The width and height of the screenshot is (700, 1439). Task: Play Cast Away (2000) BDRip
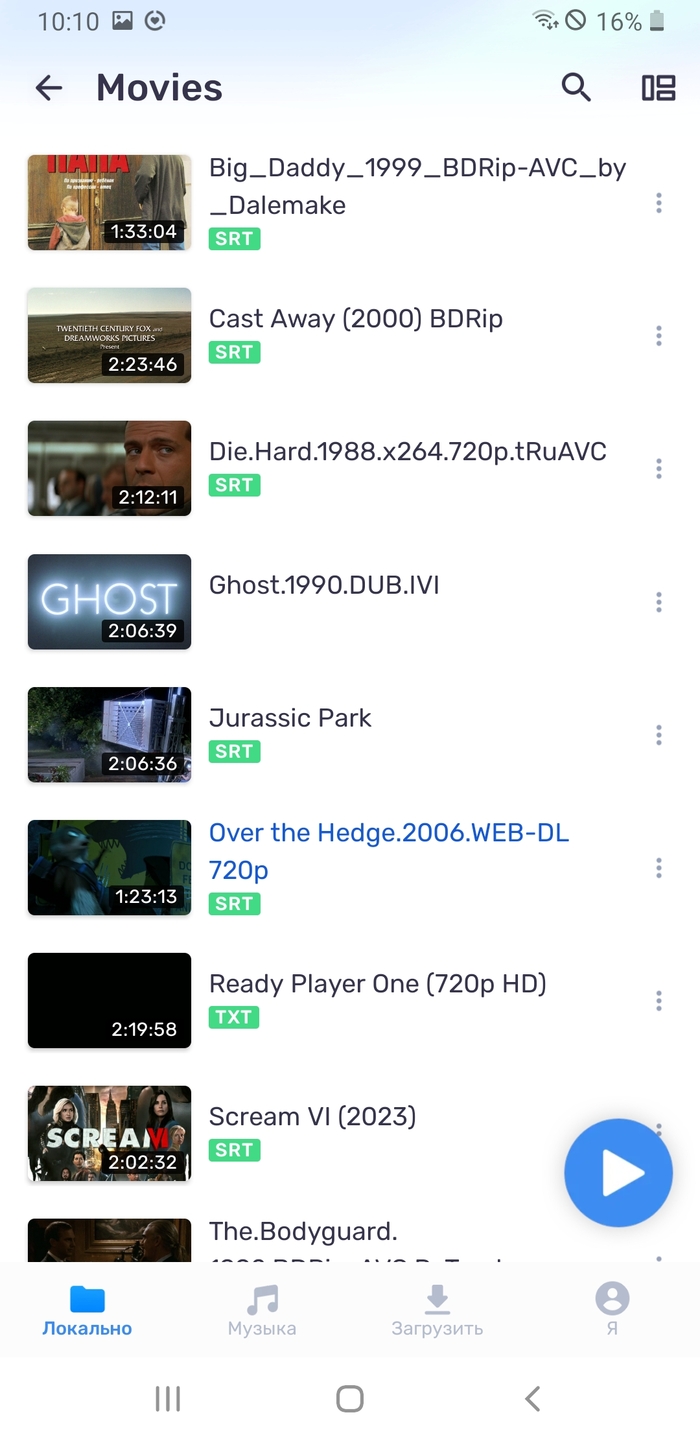click(355, 320)
